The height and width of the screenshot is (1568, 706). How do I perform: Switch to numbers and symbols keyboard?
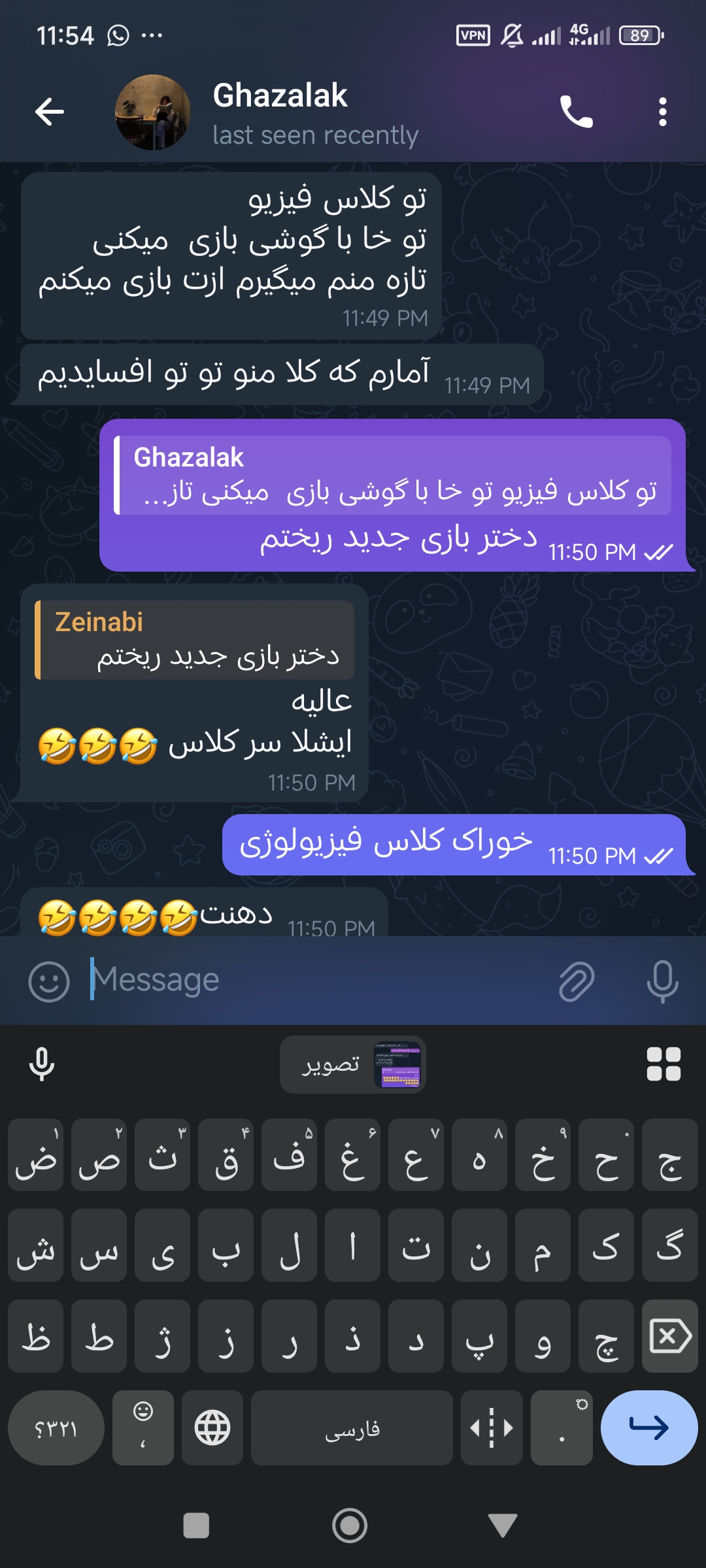pyautogui.click(x=56, y=1428)
